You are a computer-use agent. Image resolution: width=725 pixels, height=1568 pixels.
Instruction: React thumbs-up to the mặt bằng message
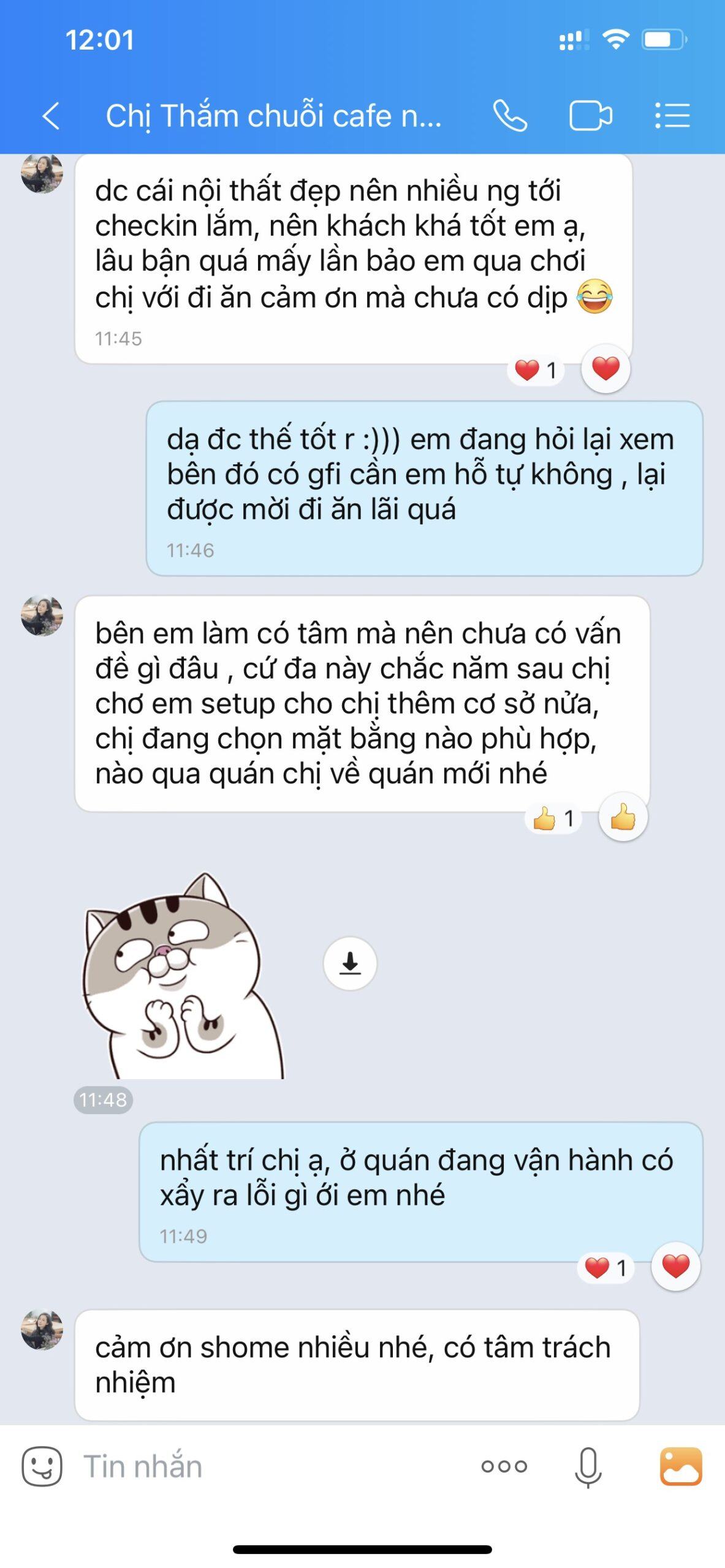click(623, 816)
